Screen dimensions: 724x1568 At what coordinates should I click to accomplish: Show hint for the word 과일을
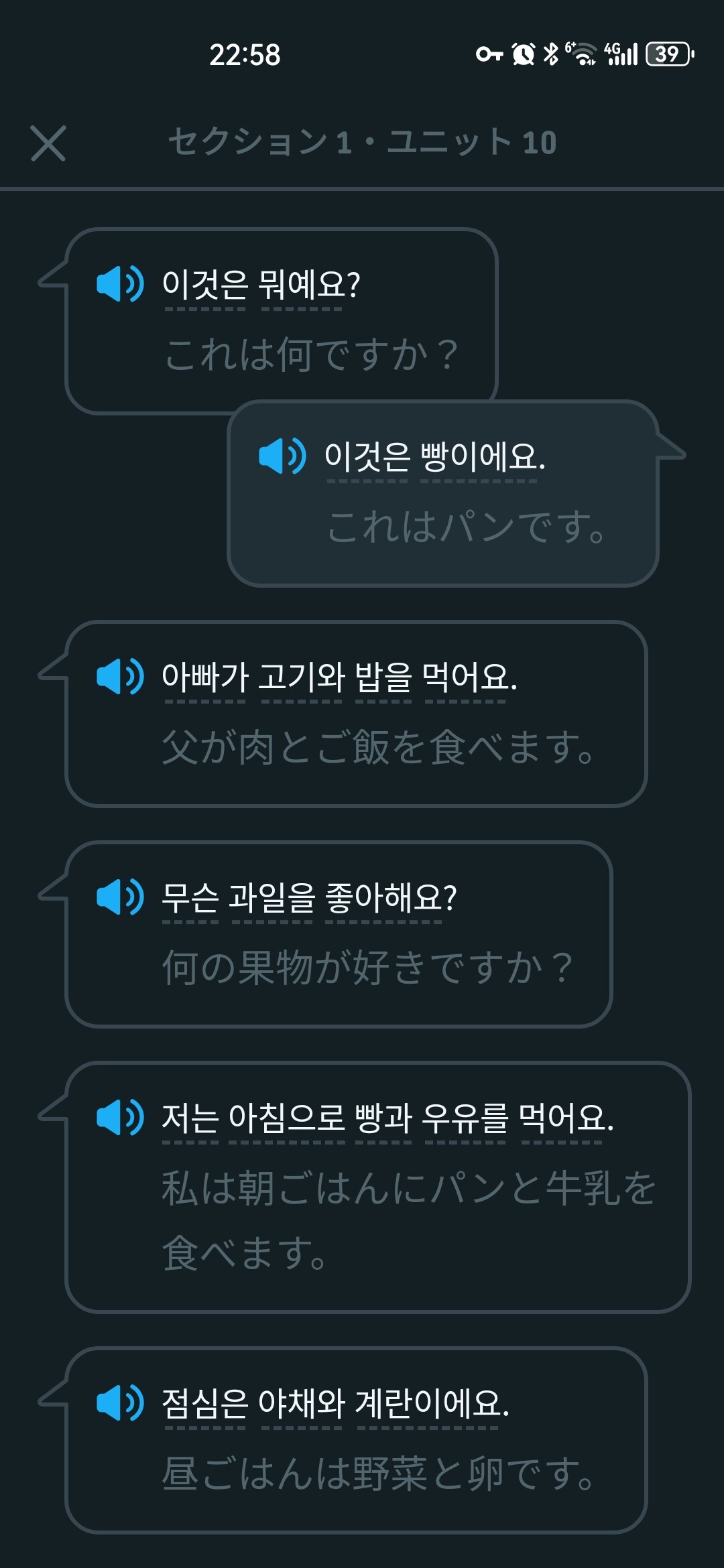click(272, 898)
